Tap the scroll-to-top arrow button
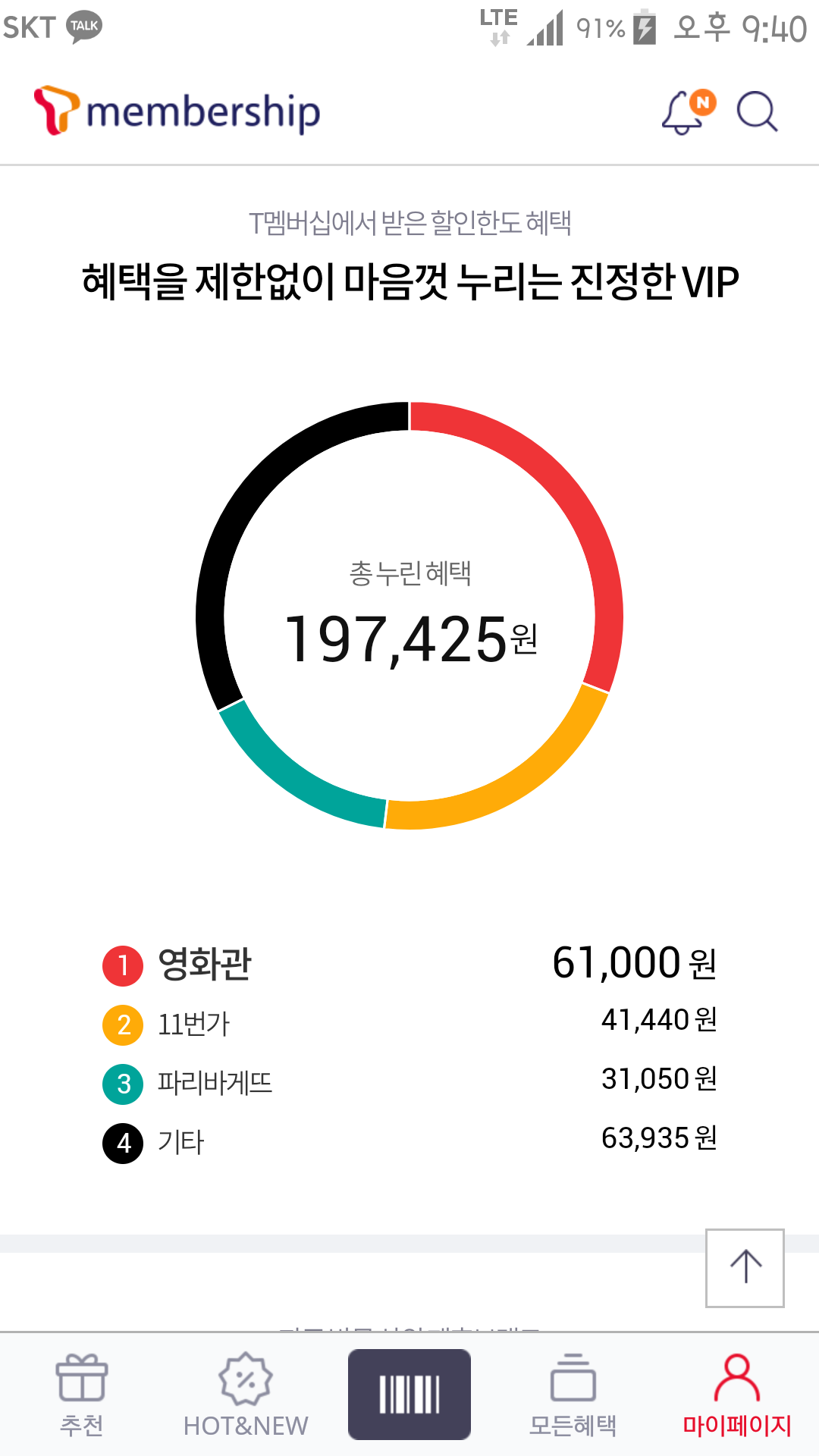Viewport: 819px width, 1456px height. coord(745,1268)
